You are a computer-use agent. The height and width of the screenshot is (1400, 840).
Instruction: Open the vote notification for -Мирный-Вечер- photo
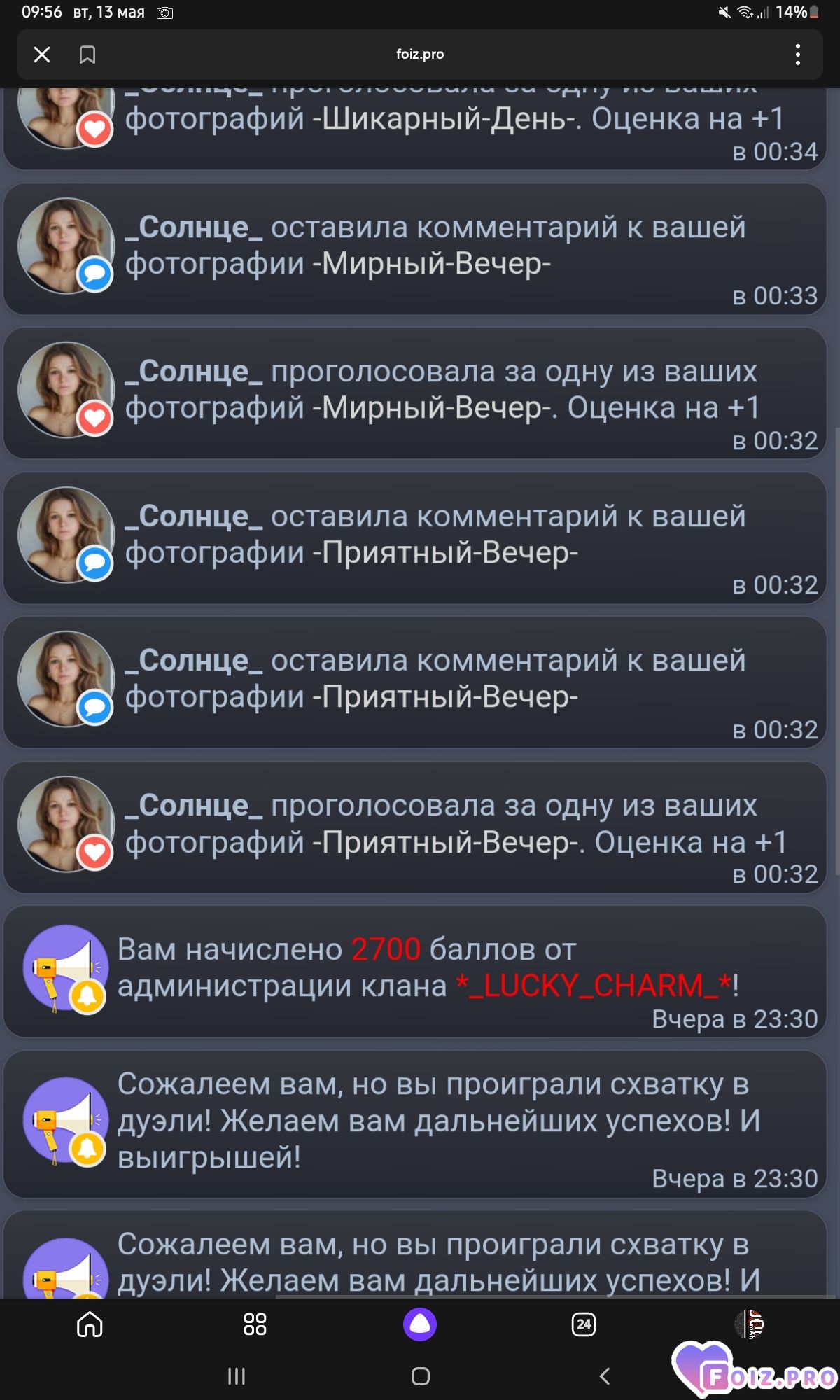[415, 393]
